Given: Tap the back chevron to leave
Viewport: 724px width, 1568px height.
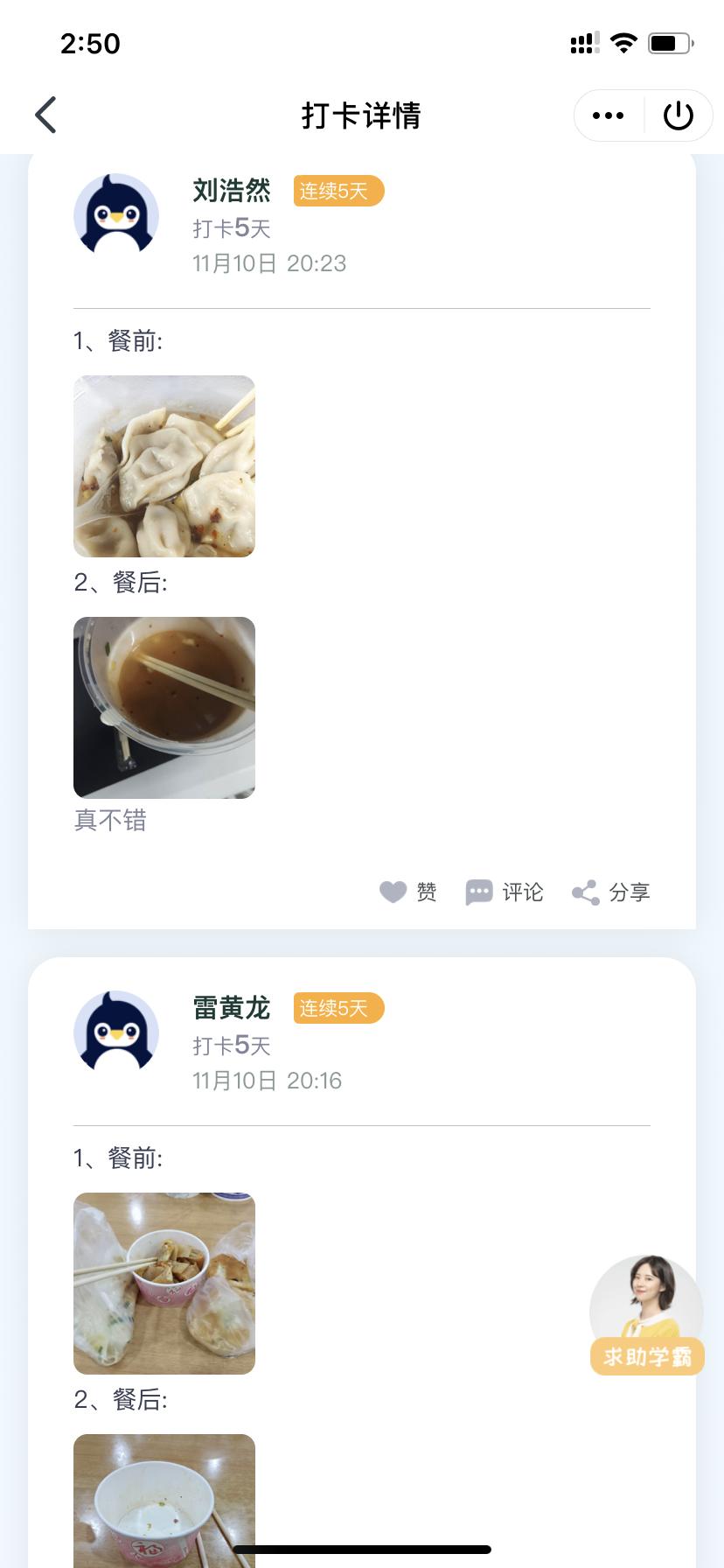Looking at the screenshot, I should point(45,115).
